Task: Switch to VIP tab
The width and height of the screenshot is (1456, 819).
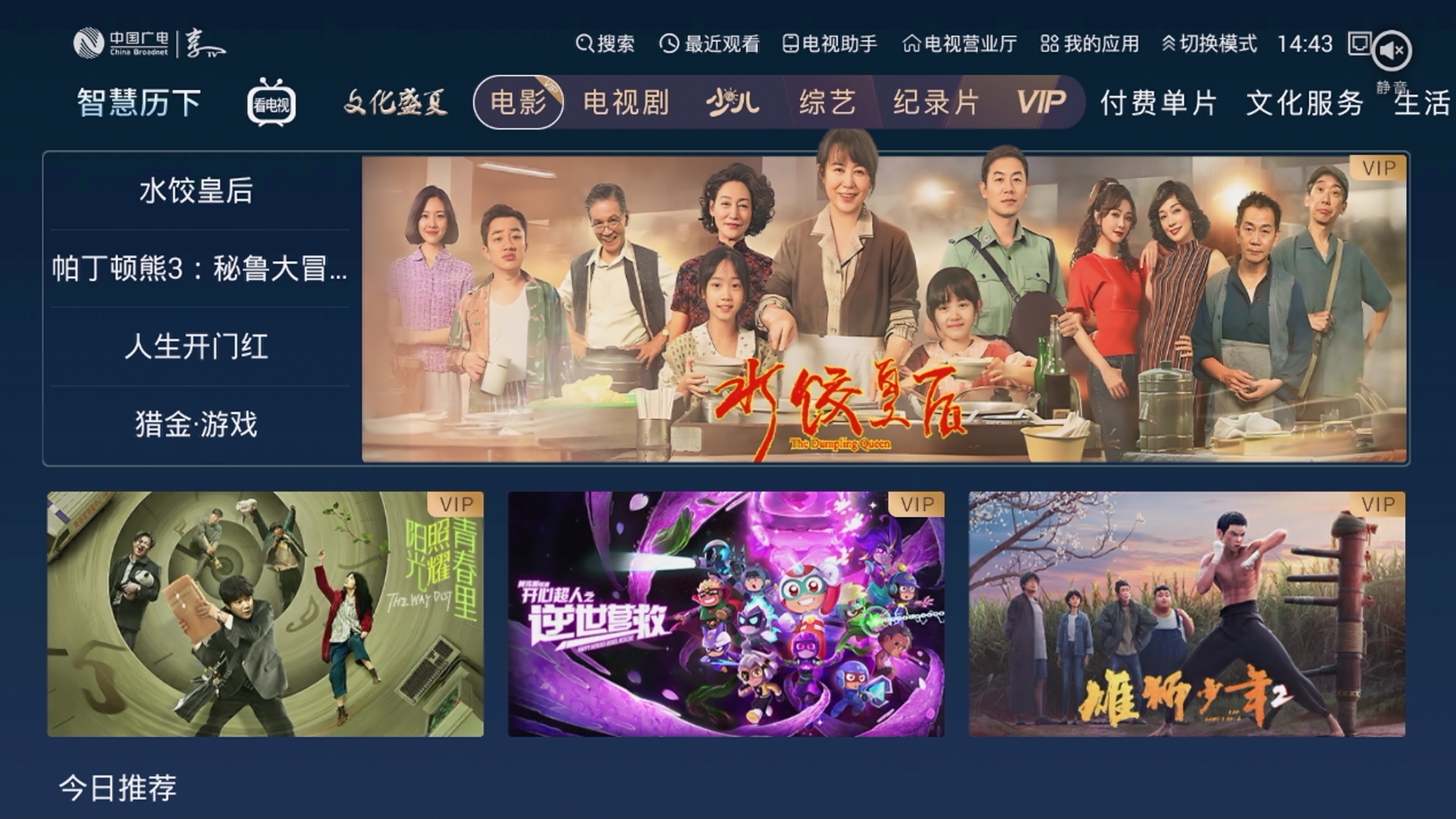Action: tap(1041, 102)
